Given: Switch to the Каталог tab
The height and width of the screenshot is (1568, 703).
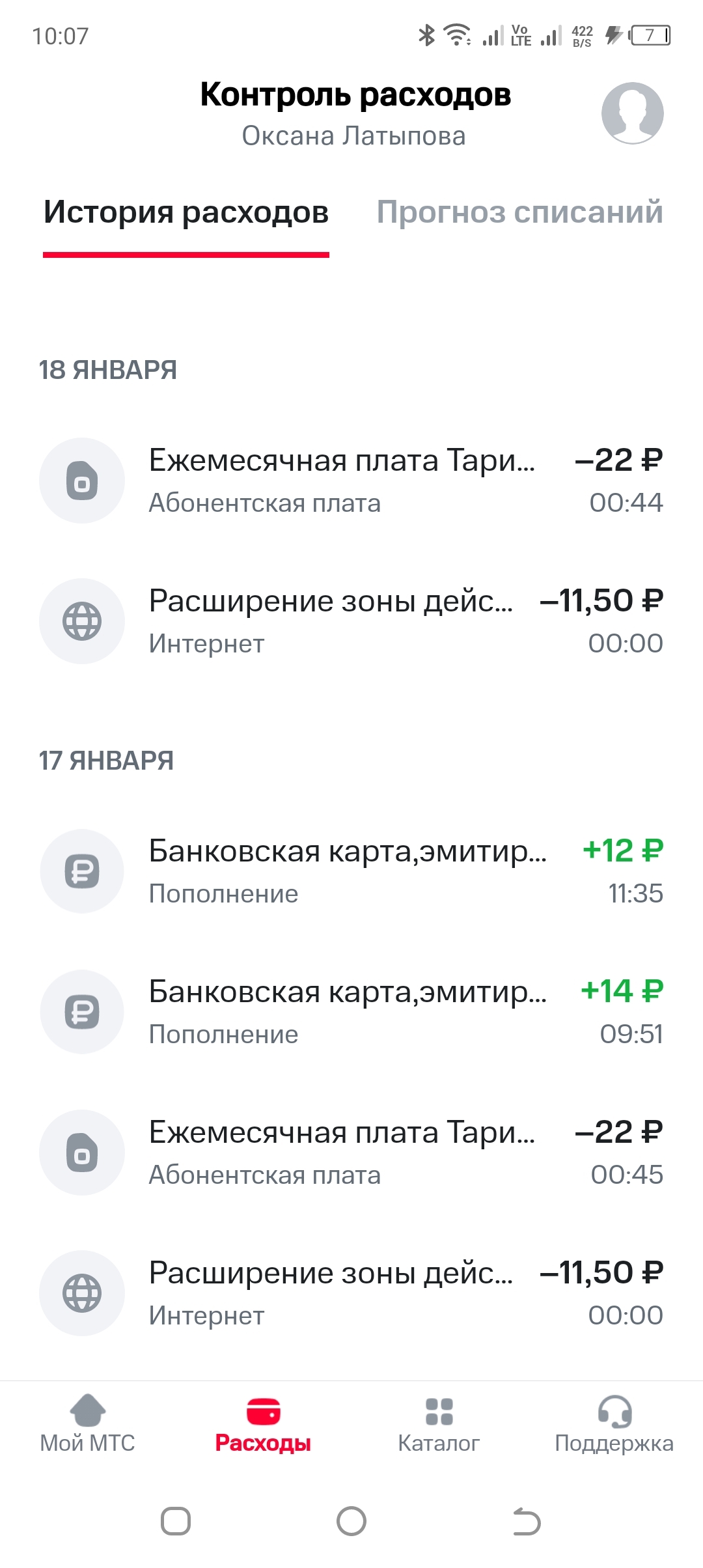Looking at the screenshot, I should pos(439,1425).
